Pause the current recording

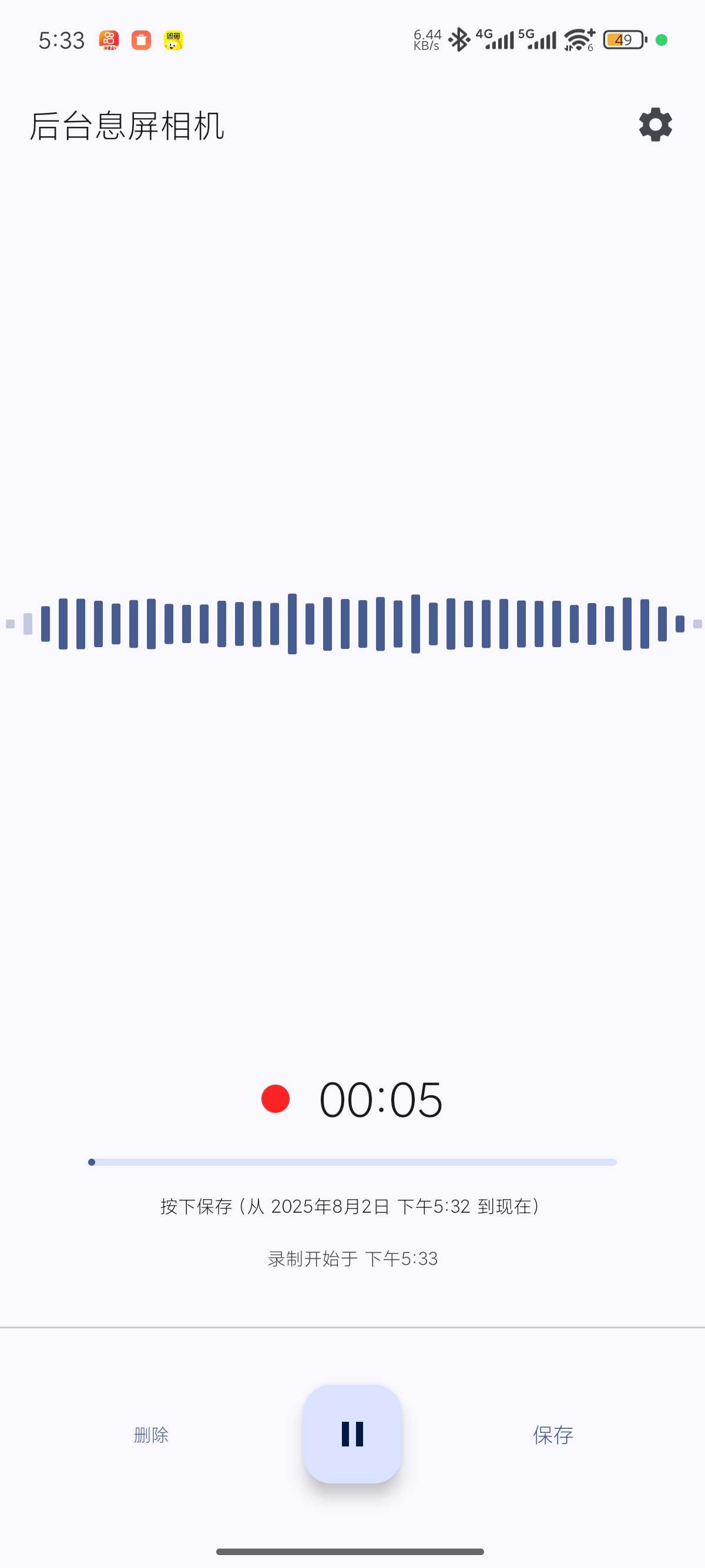pyautogui.click(x=352, y=1434)
